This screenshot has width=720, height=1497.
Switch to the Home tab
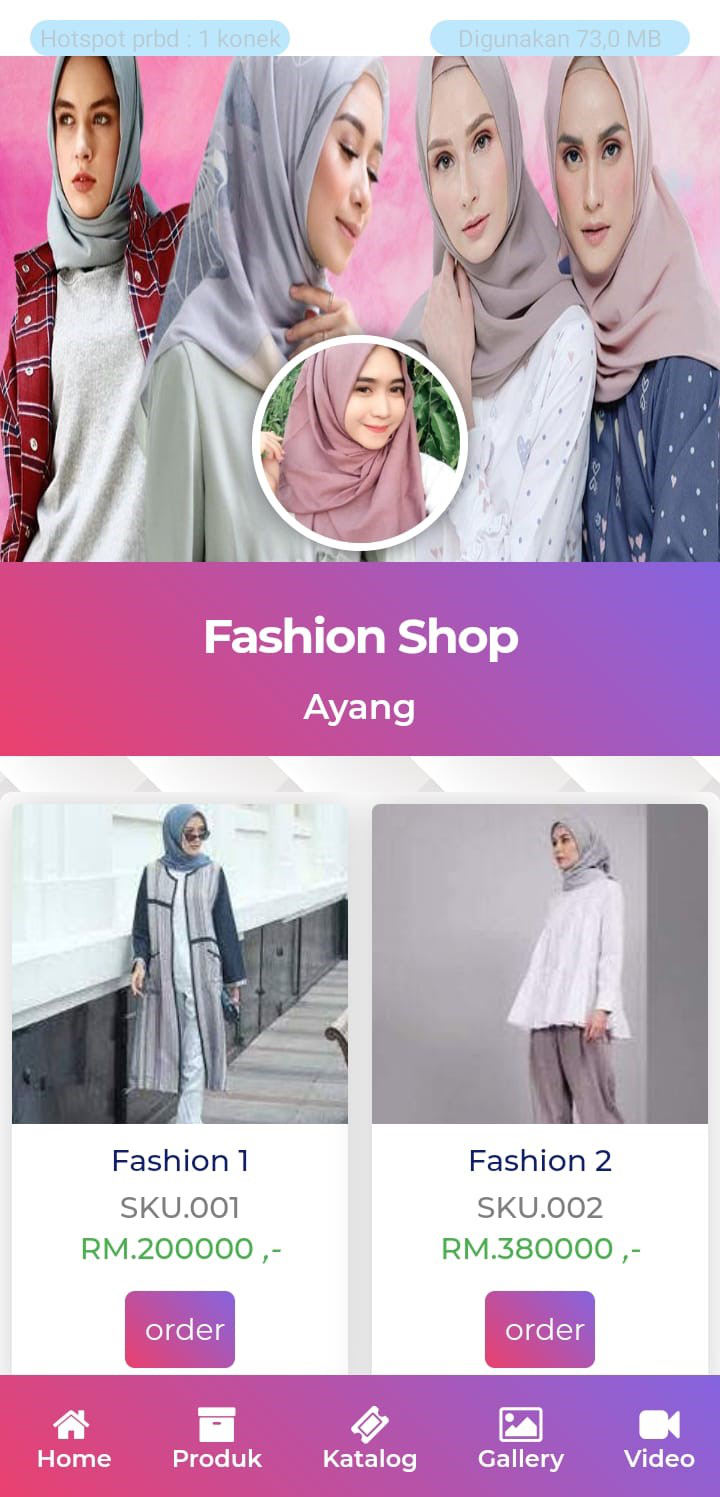coord(73,1438)
